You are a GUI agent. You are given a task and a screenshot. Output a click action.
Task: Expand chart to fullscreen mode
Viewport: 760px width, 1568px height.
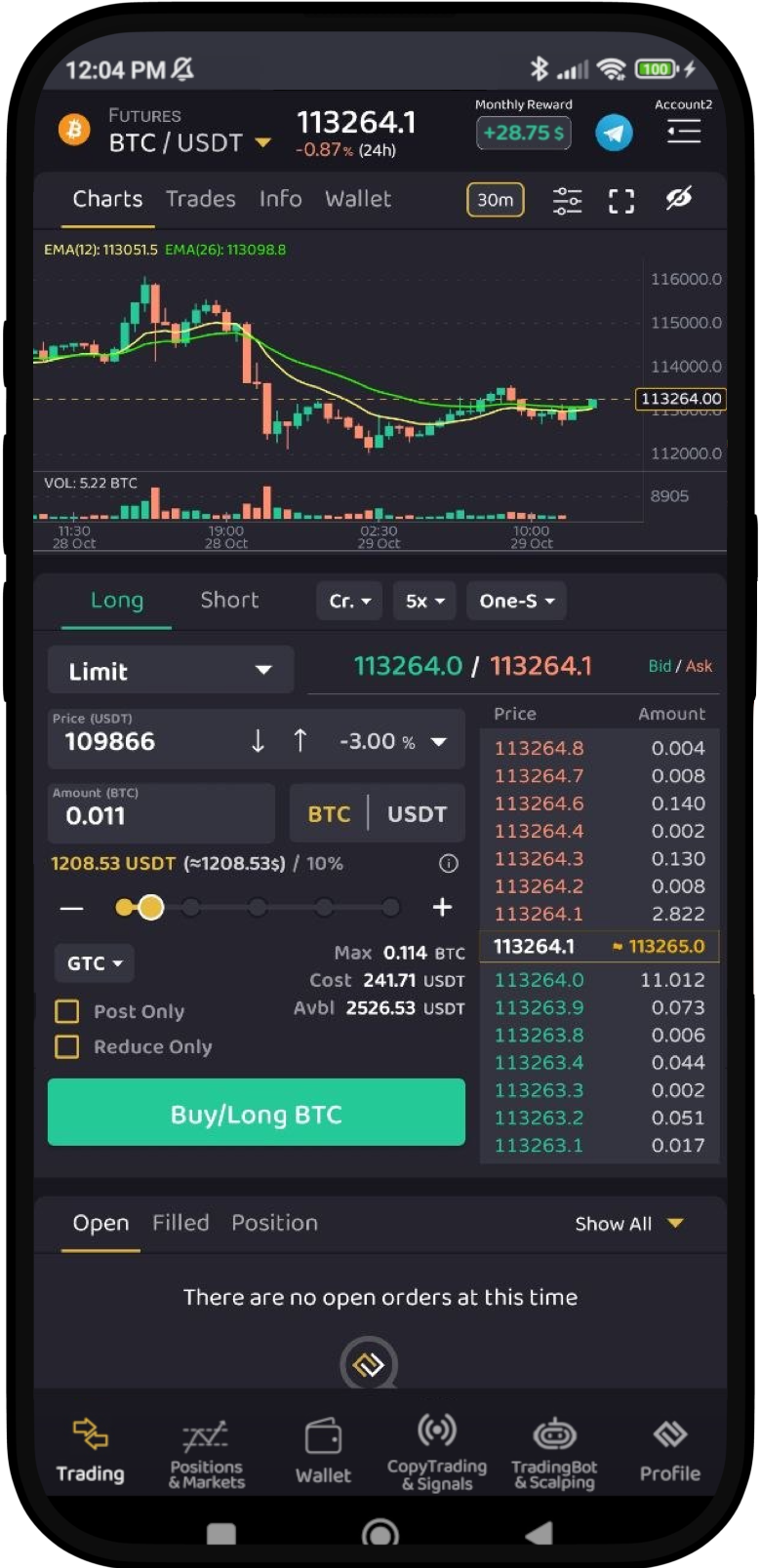coord(621,199)
